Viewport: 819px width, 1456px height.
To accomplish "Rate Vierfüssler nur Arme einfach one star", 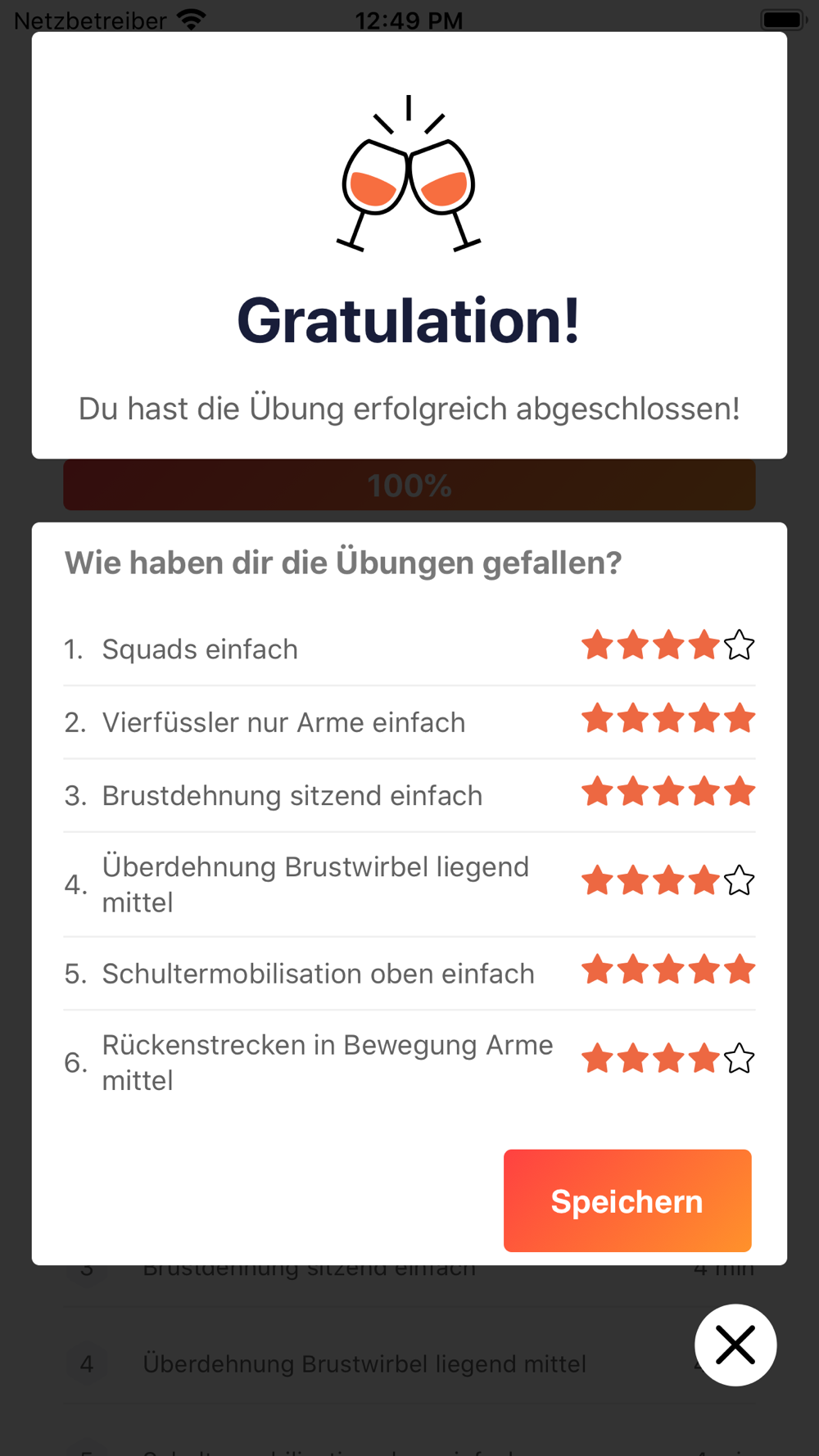I will tap(598, 718).
